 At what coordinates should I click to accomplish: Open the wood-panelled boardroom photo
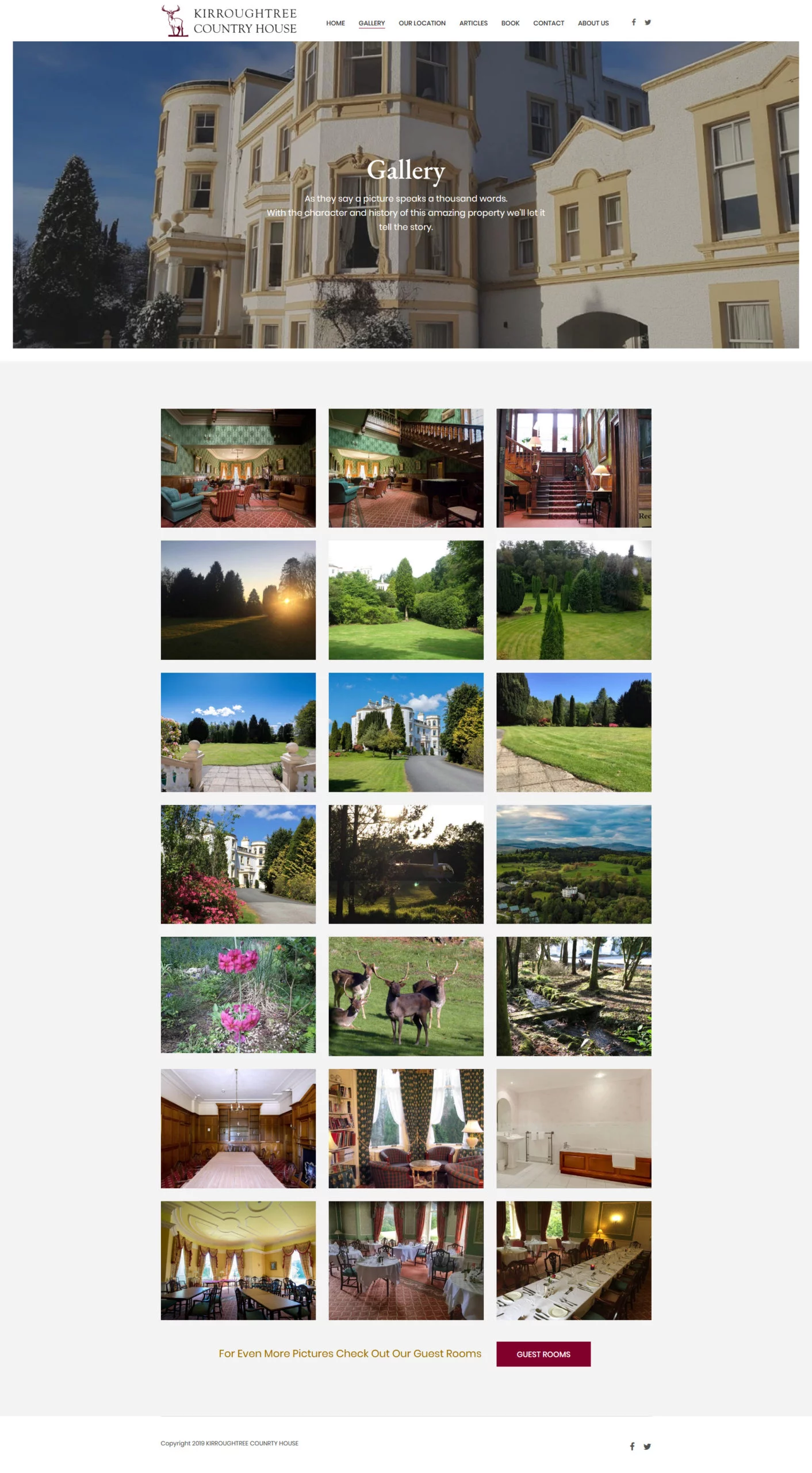point(238,1128)
